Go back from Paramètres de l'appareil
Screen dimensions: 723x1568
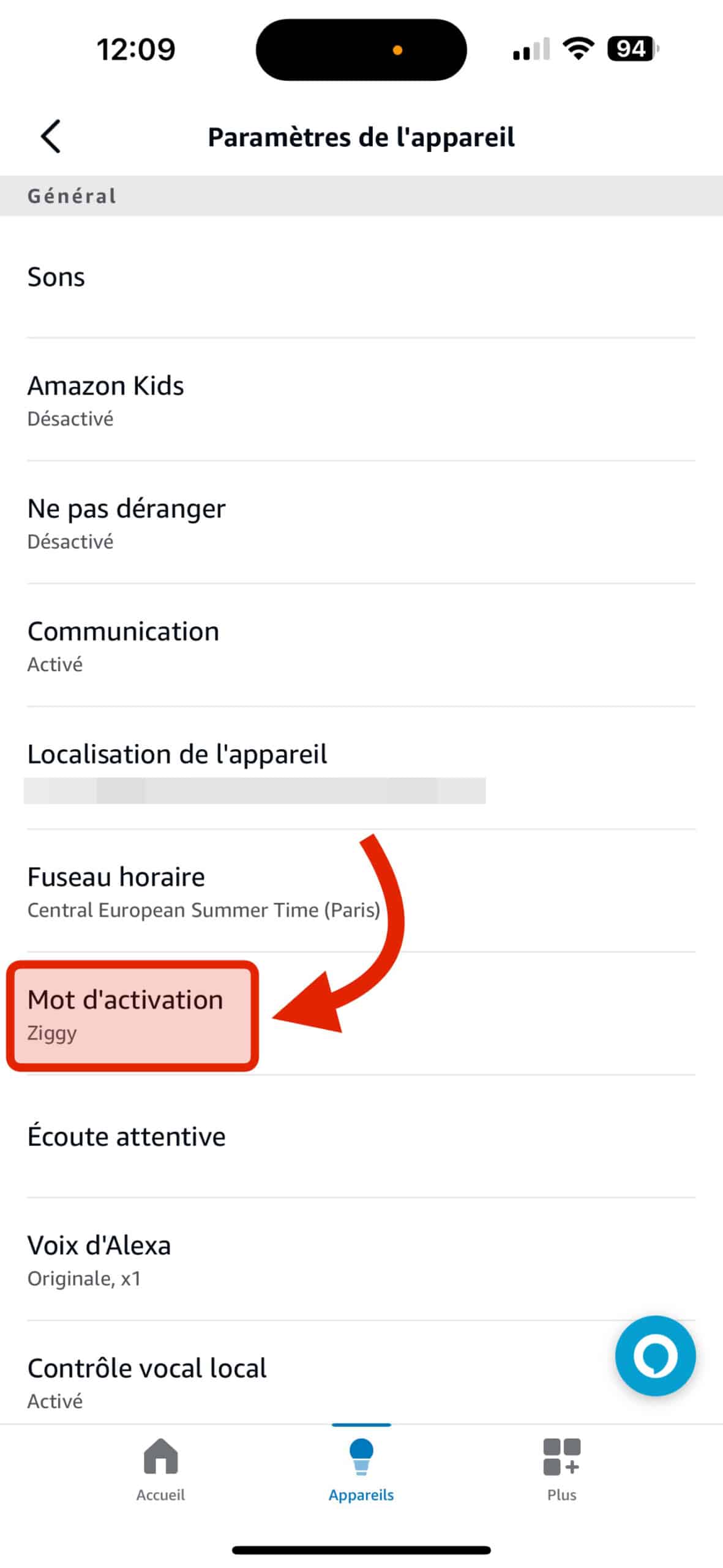51,136
